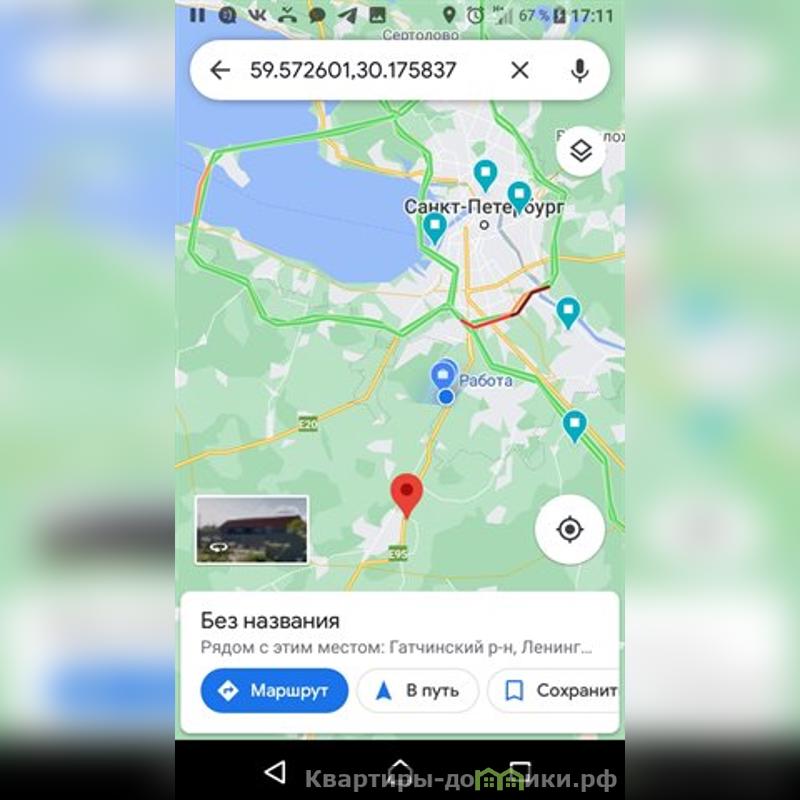The height and width of the screenshot is (800, 800).
Task: Center the map on my location
Action: click(x=570, y=529)
